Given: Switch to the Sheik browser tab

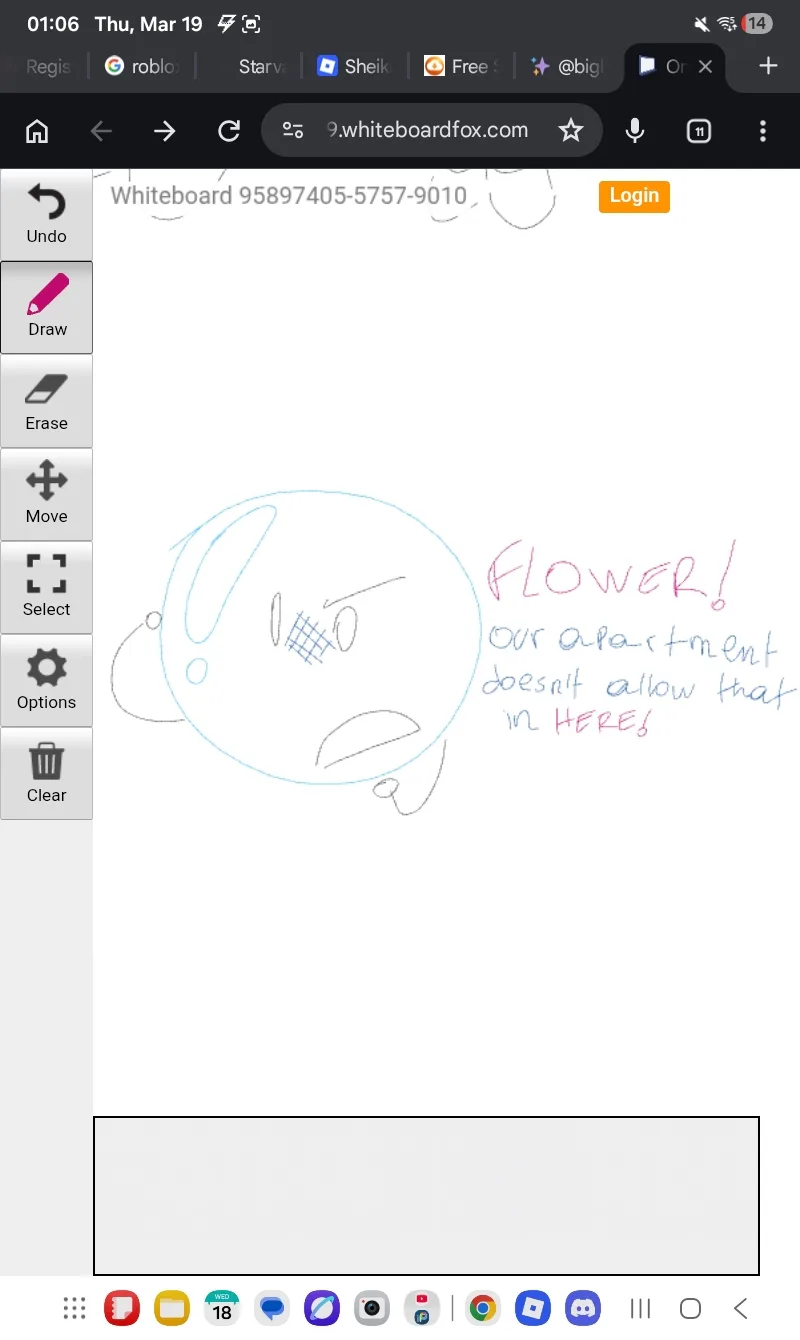Looking at the screenshot, I should click(x=355, y=66).
